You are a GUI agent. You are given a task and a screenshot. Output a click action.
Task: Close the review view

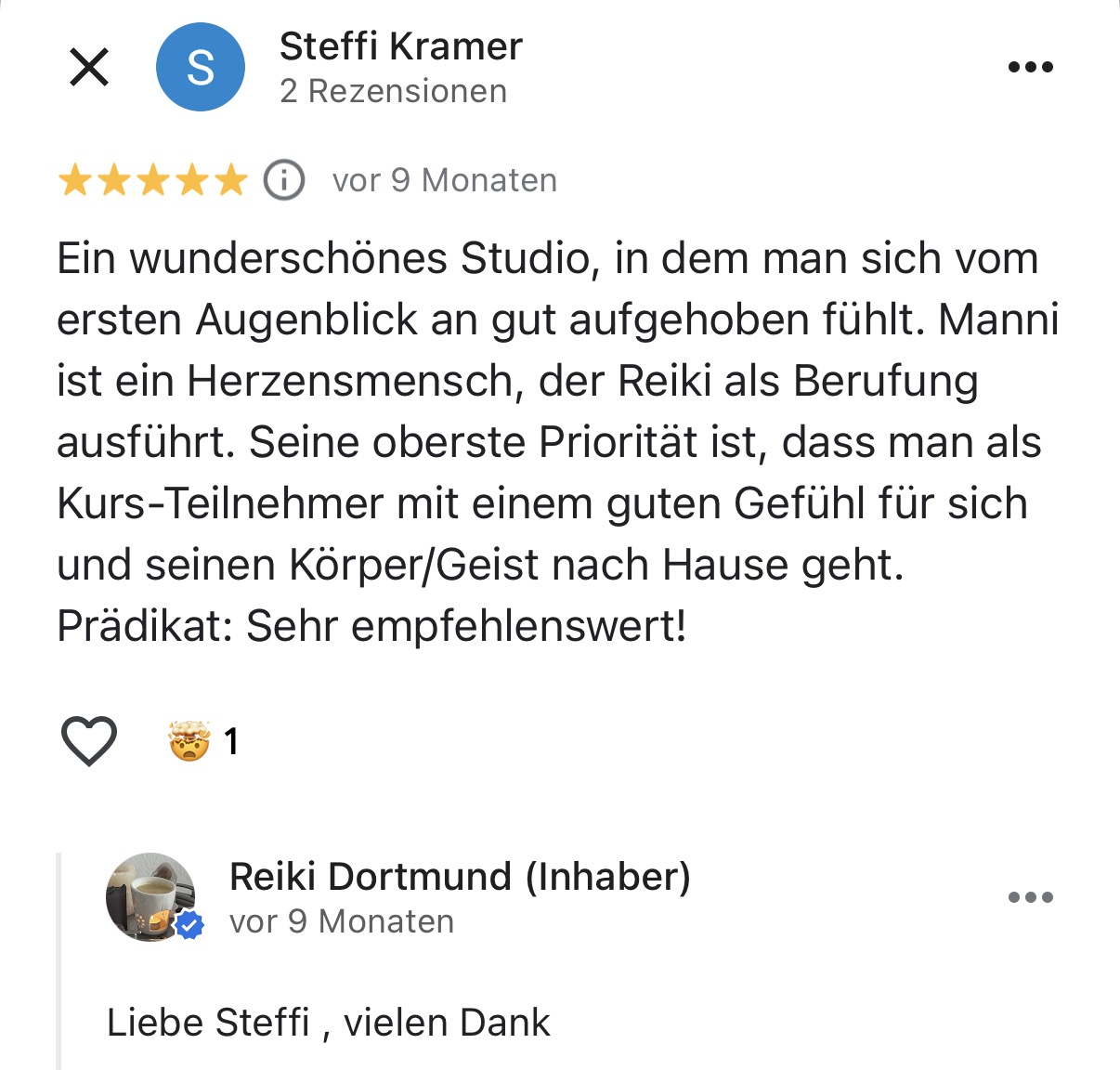[x=89, y=67]
